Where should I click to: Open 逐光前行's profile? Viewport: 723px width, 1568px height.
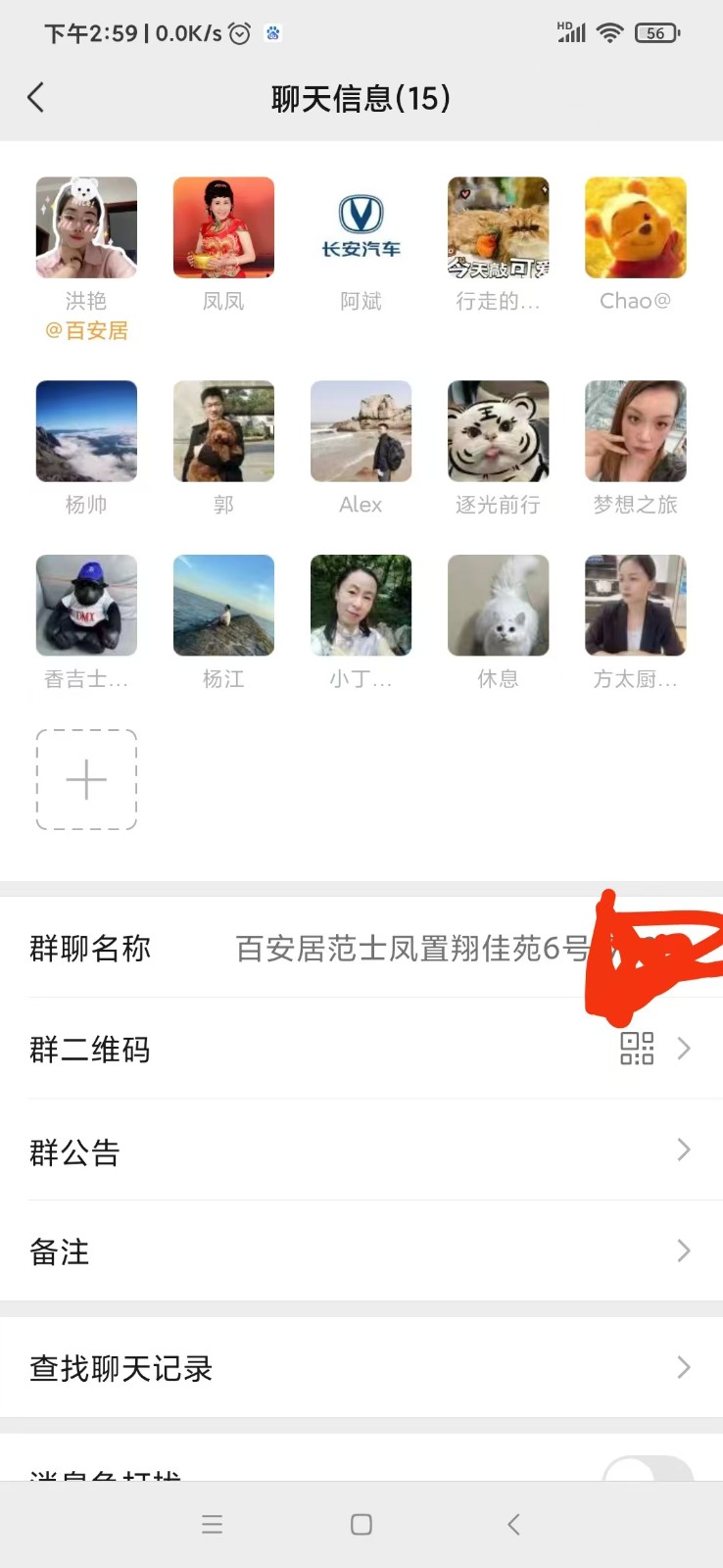tap(498, 431)
